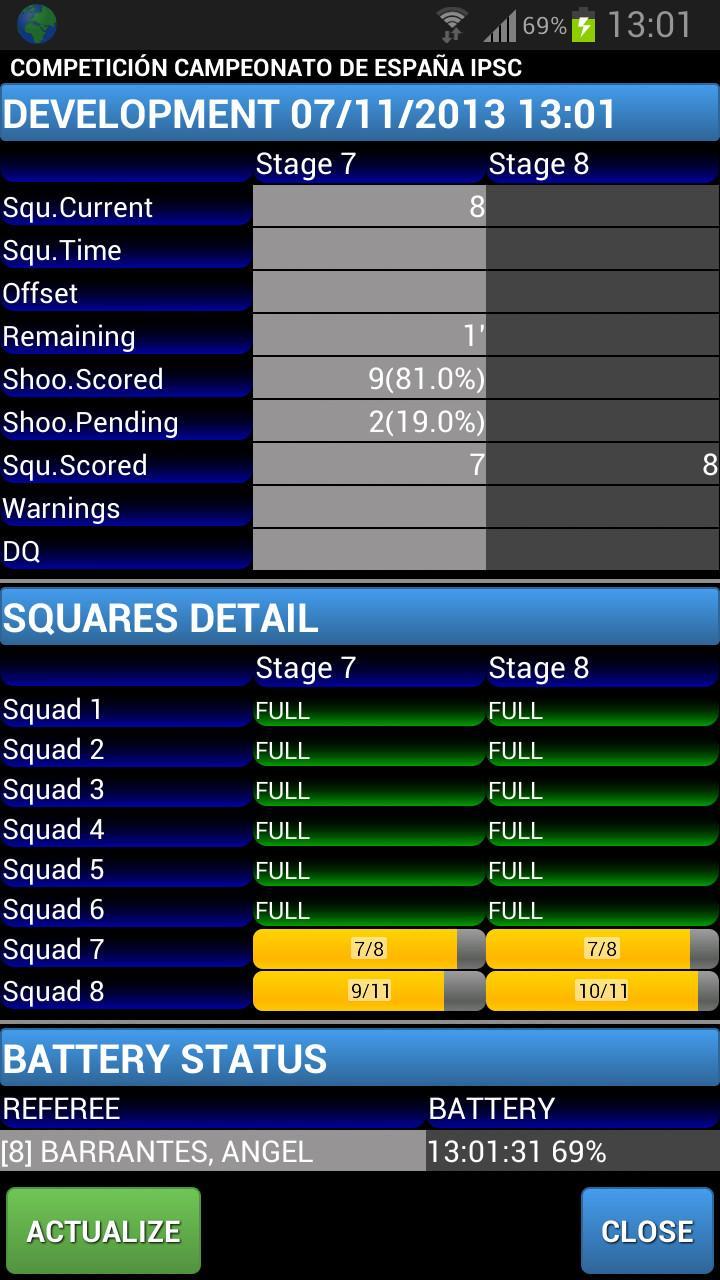
Task: Tap the green ACTUALIZE button
Action: tap(103, 1230)
